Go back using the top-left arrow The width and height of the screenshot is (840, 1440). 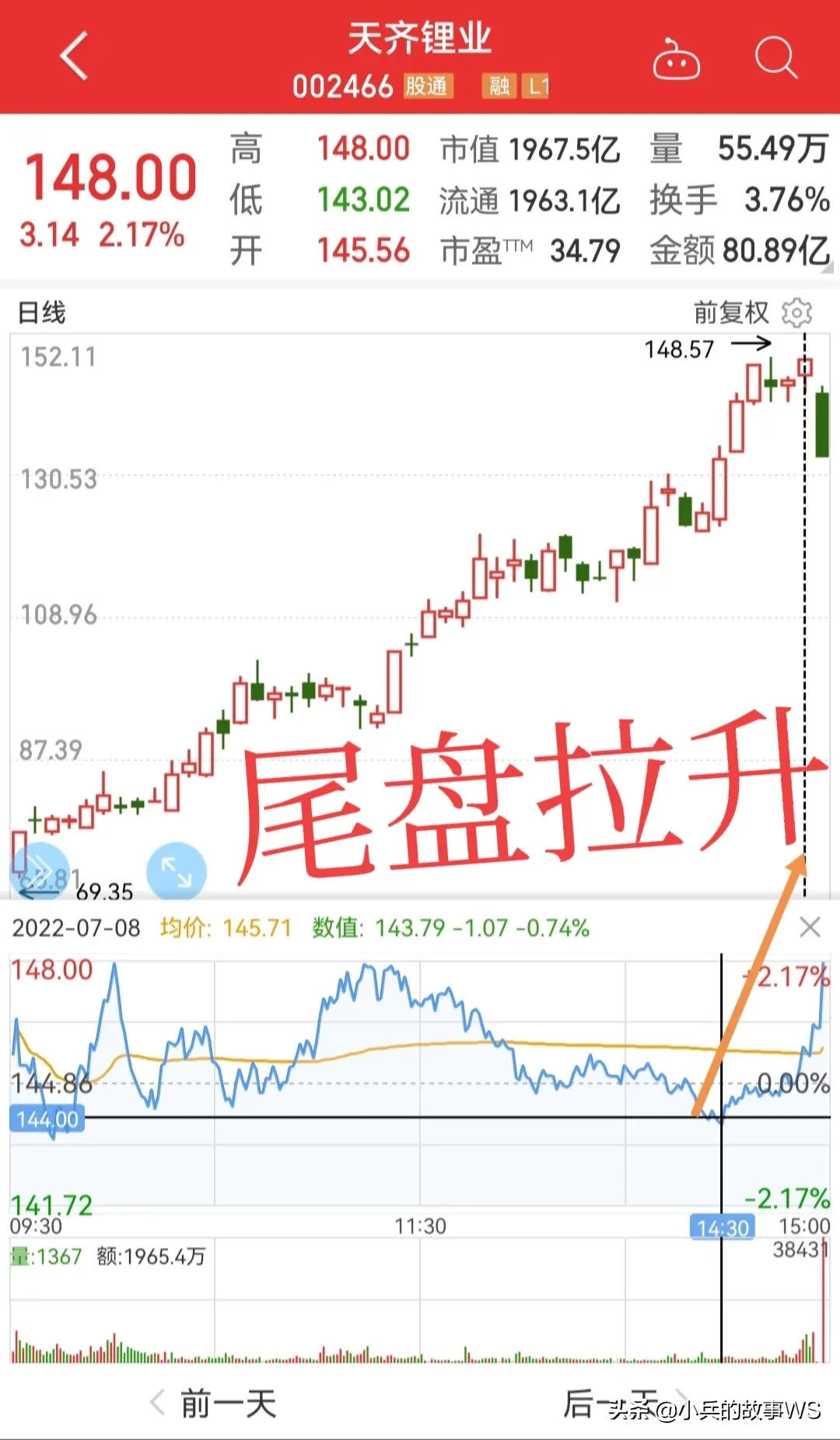[75, 56]
